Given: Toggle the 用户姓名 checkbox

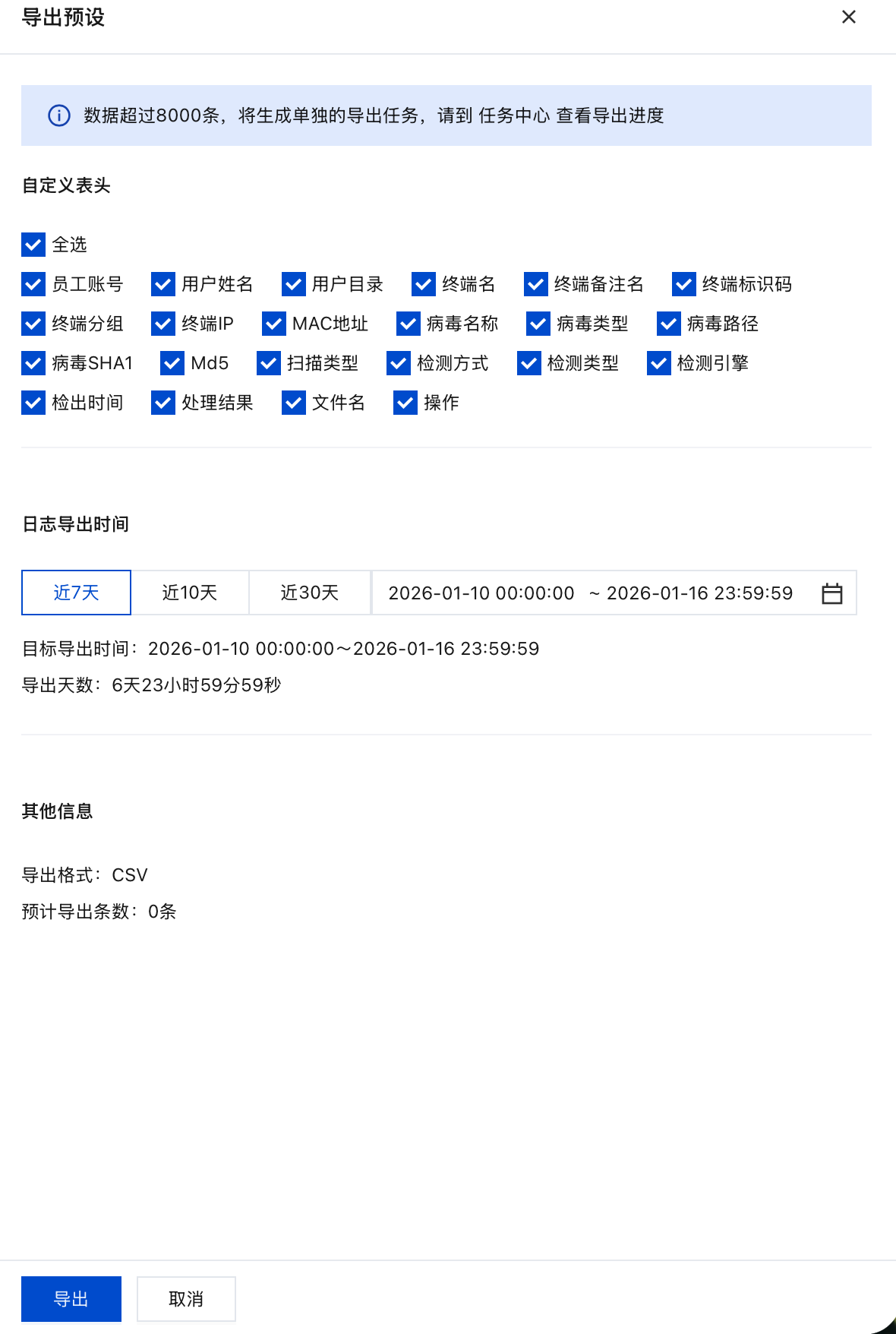Looking at the screenshot, I should 163,284.
